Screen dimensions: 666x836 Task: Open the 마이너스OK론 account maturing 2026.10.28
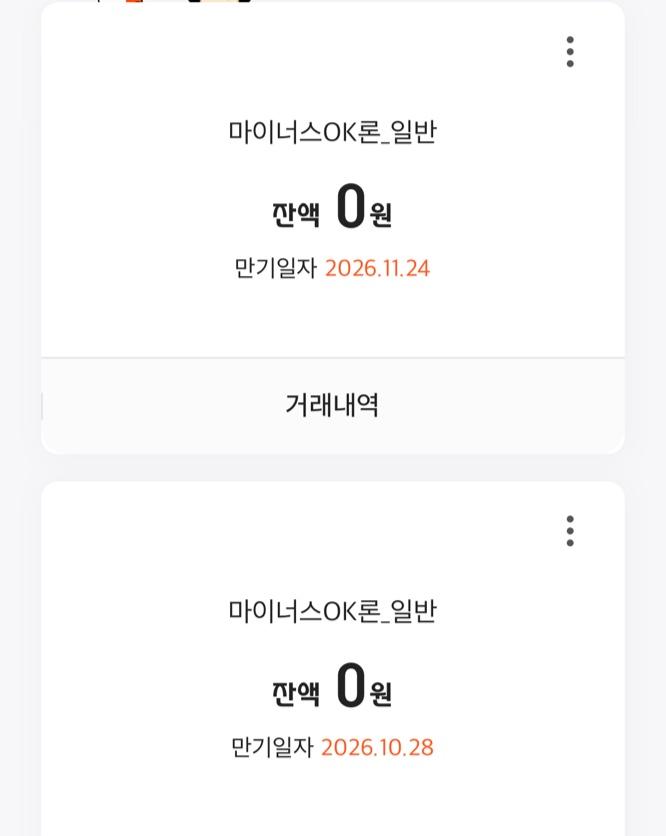tap(332, 680)
